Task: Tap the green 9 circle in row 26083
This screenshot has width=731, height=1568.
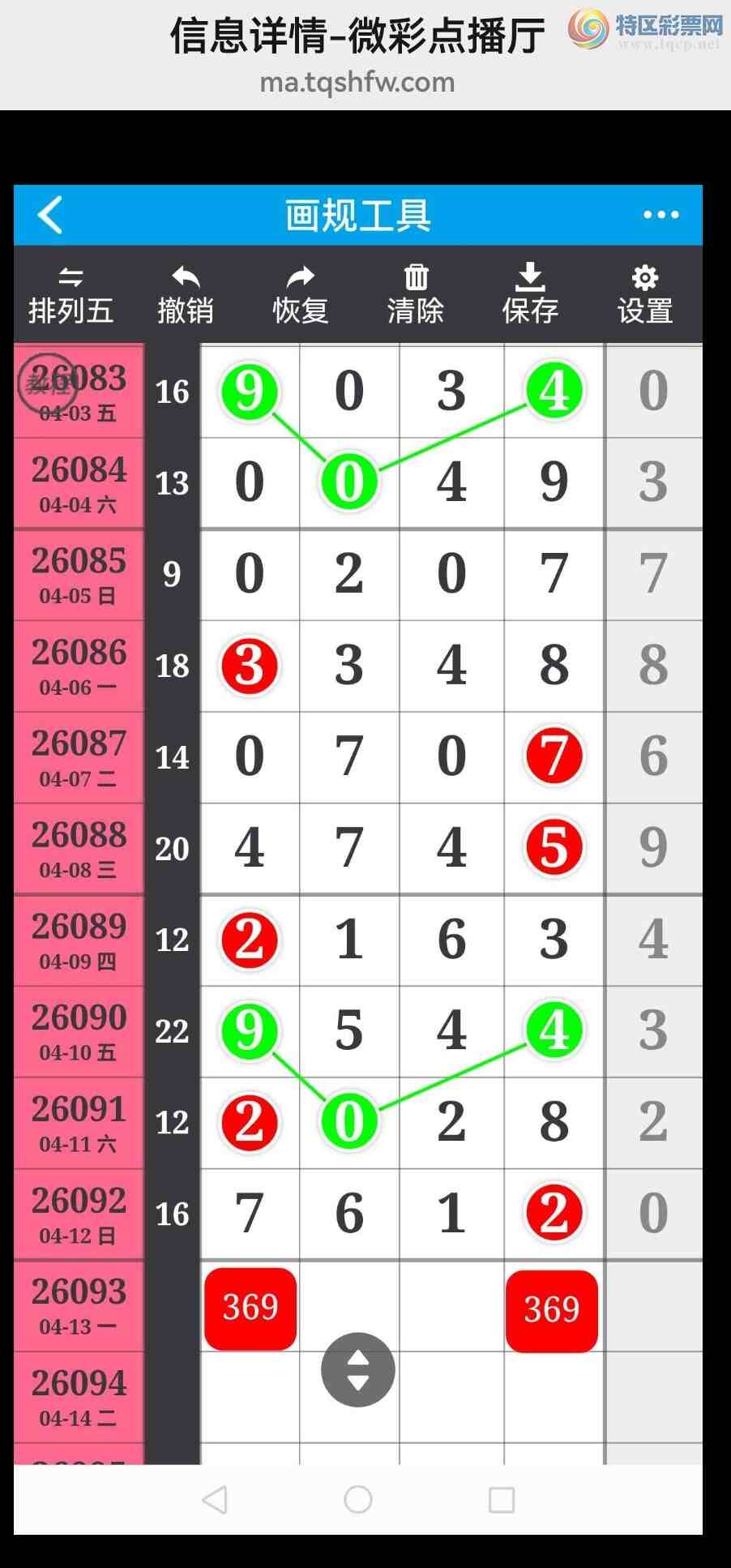Action: click(x=249, y=392)
